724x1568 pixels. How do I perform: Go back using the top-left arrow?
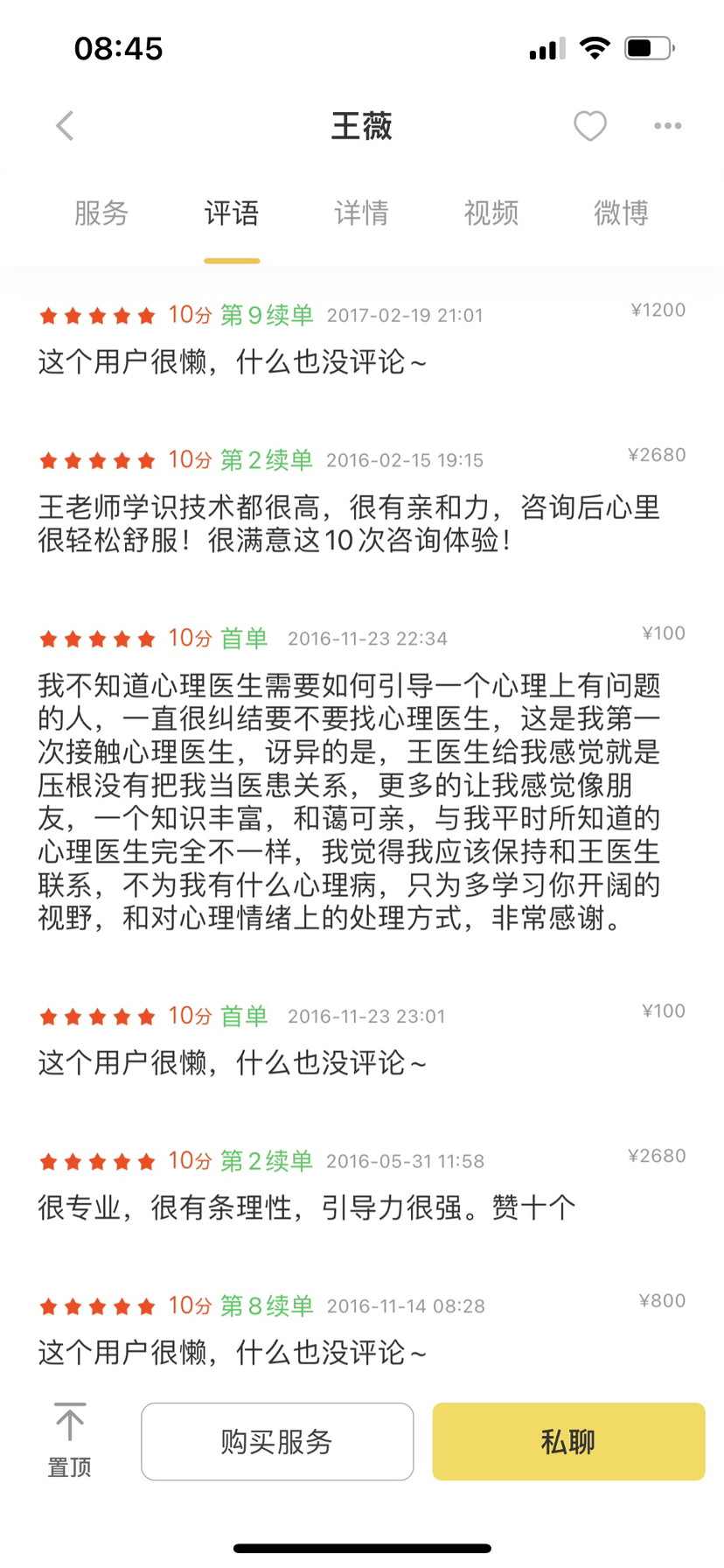(x=65, y=126)
